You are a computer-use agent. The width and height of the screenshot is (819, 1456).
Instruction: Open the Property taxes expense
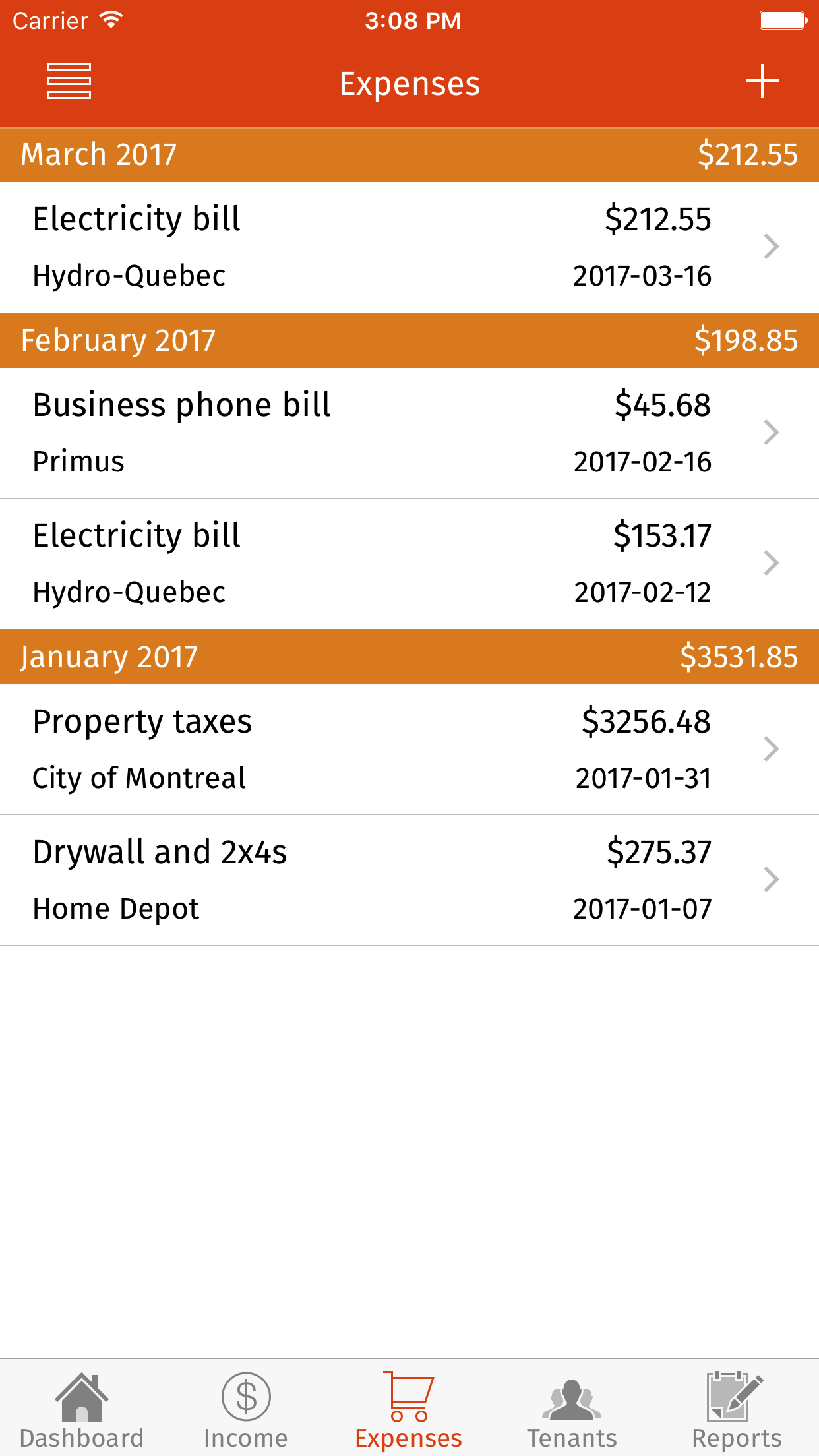click(x=409, y=749)
